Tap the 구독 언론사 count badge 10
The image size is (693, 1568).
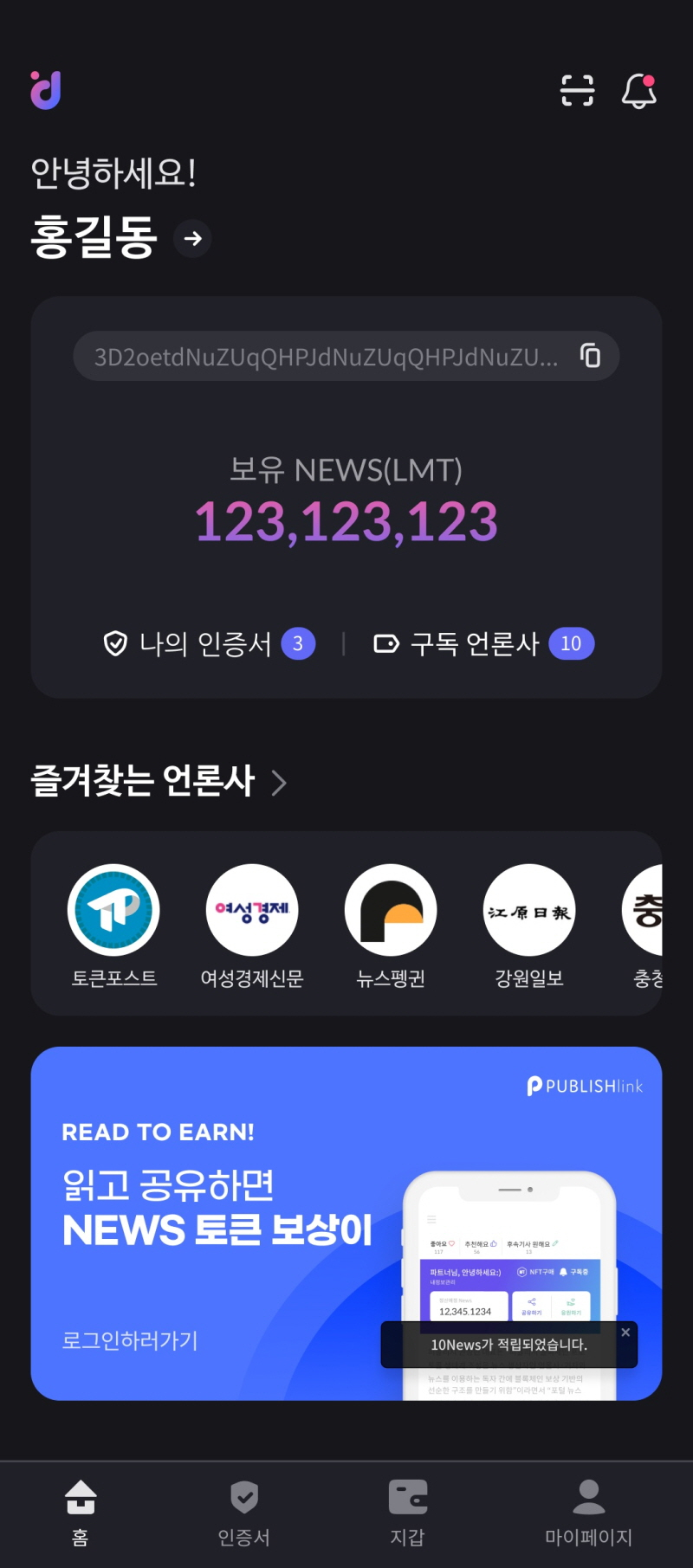tap(571, 643)
